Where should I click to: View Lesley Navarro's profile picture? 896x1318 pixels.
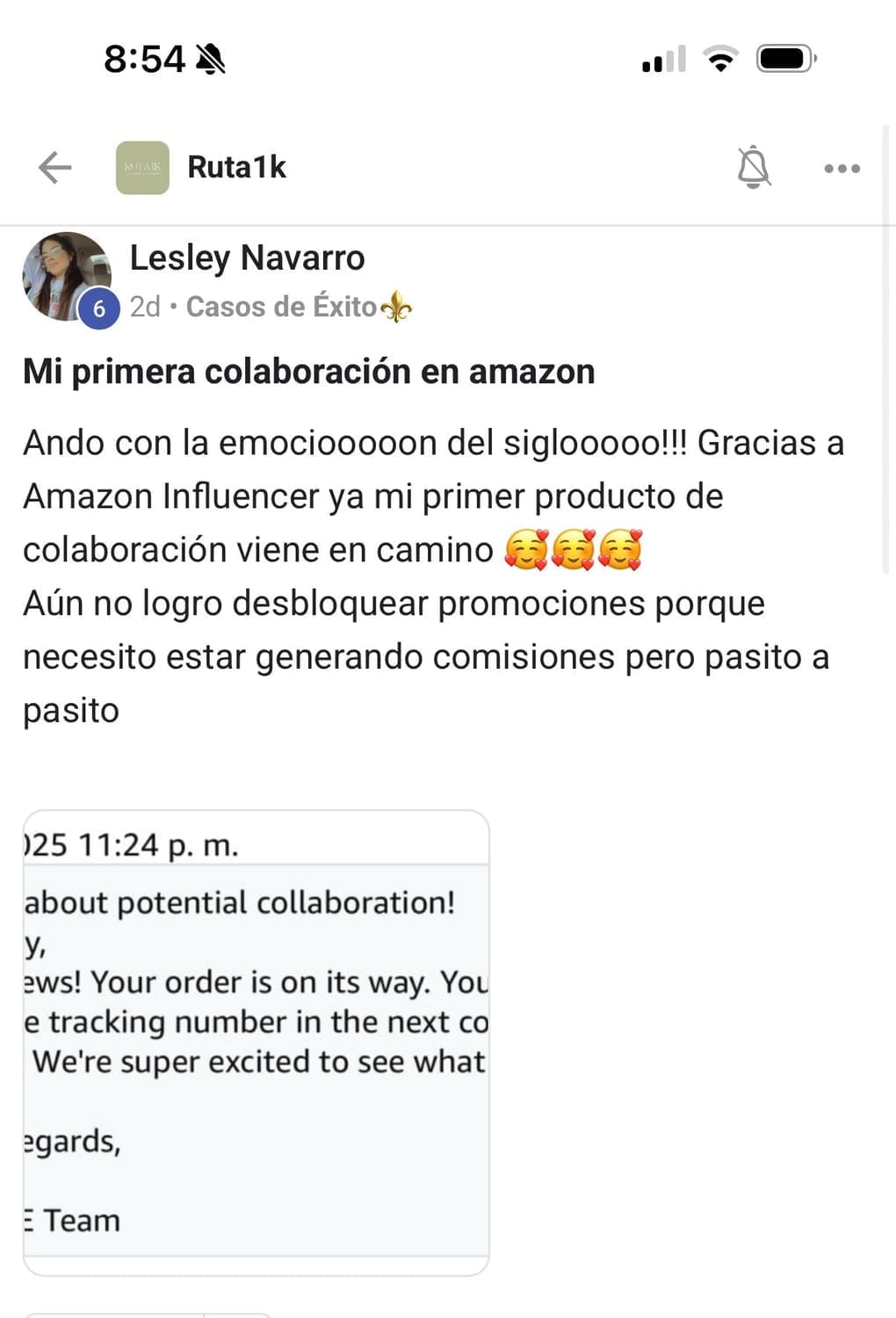coord(66,276)
